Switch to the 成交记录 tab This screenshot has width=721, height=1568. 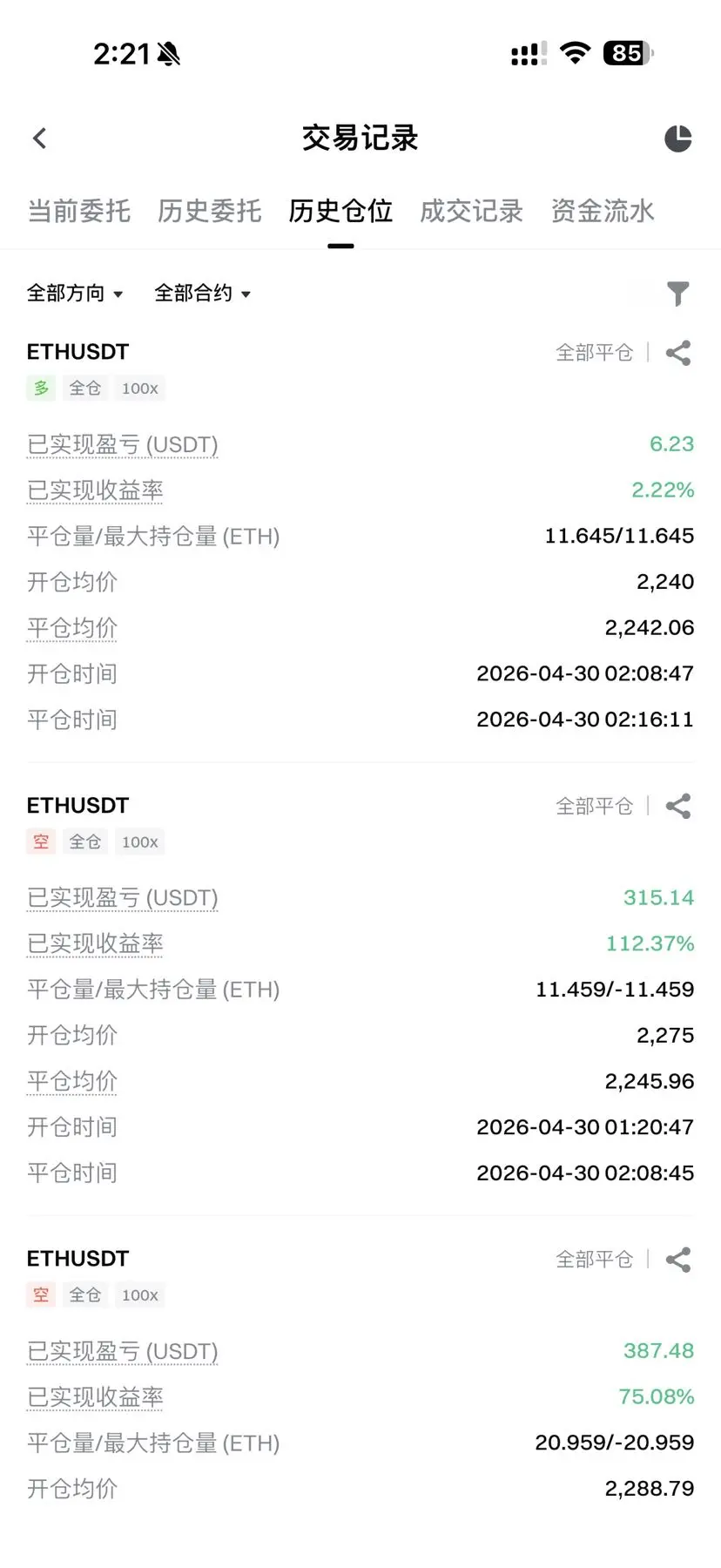pyautogui.click(x=471, y=211)
